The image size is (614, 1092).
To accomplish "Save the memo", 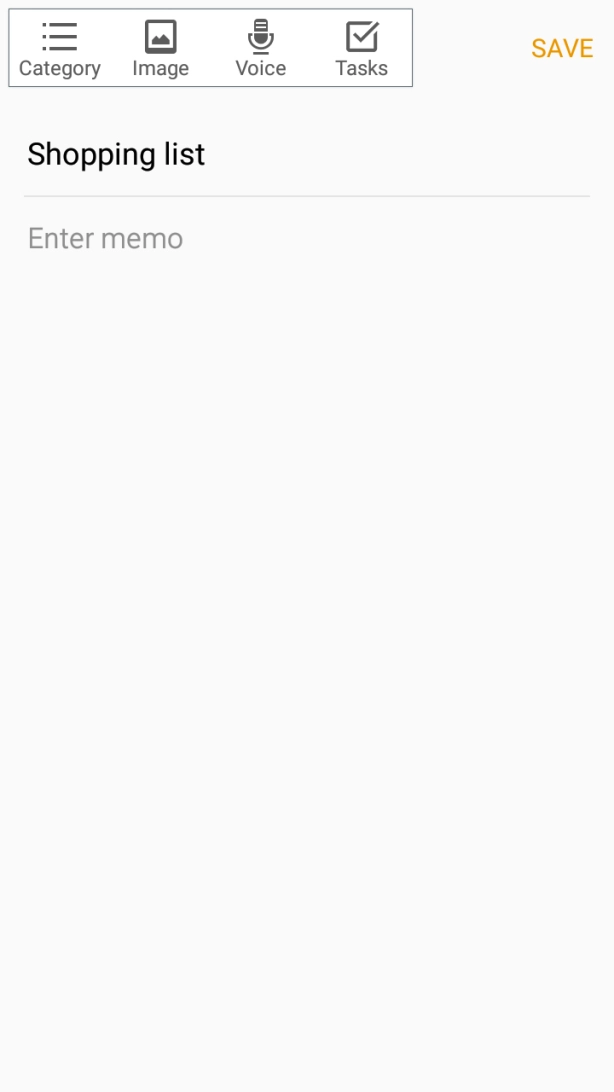I will coord(562,49).
